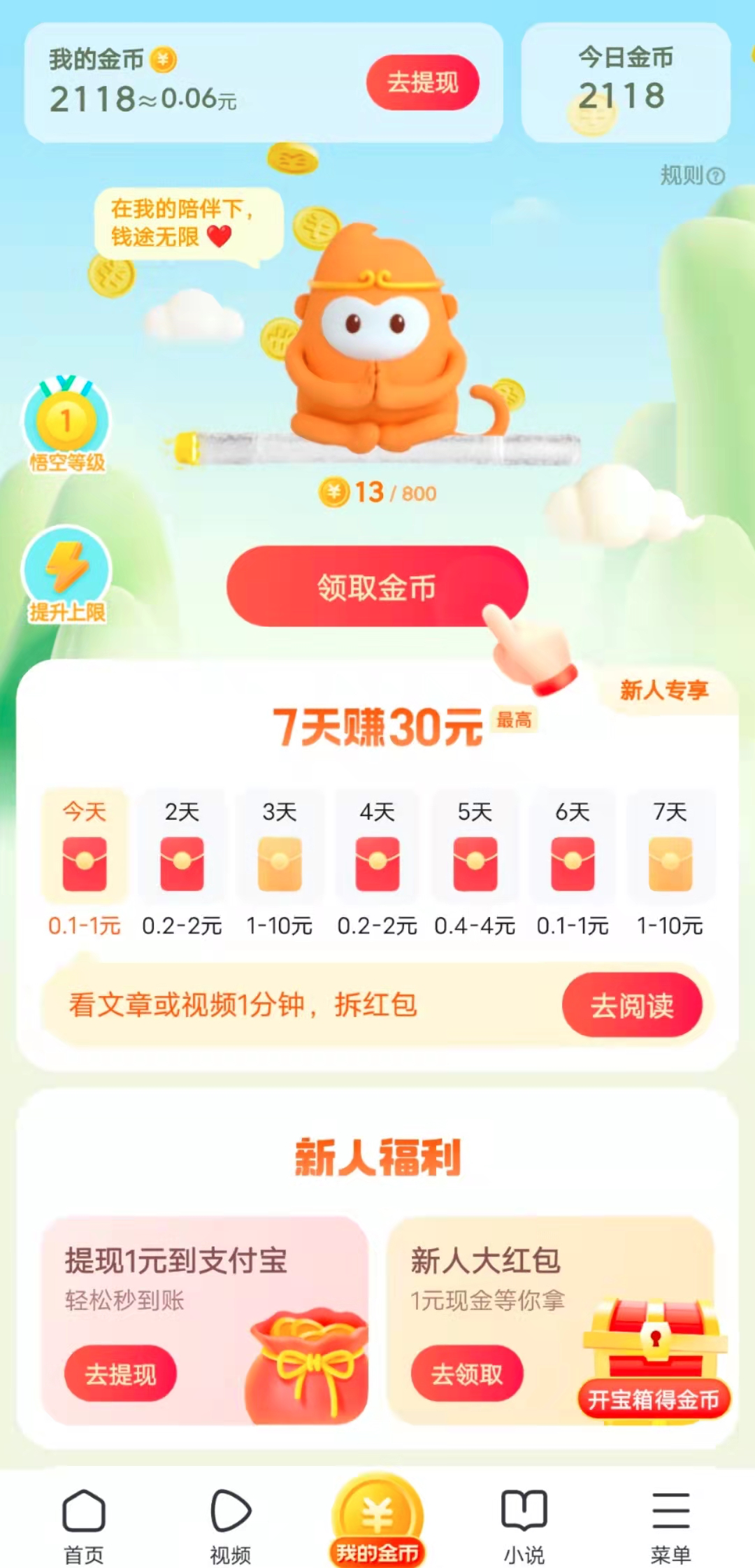Select the 3天 red packet
This screenshot has height=1568, width=755.
tap(280, 864)
